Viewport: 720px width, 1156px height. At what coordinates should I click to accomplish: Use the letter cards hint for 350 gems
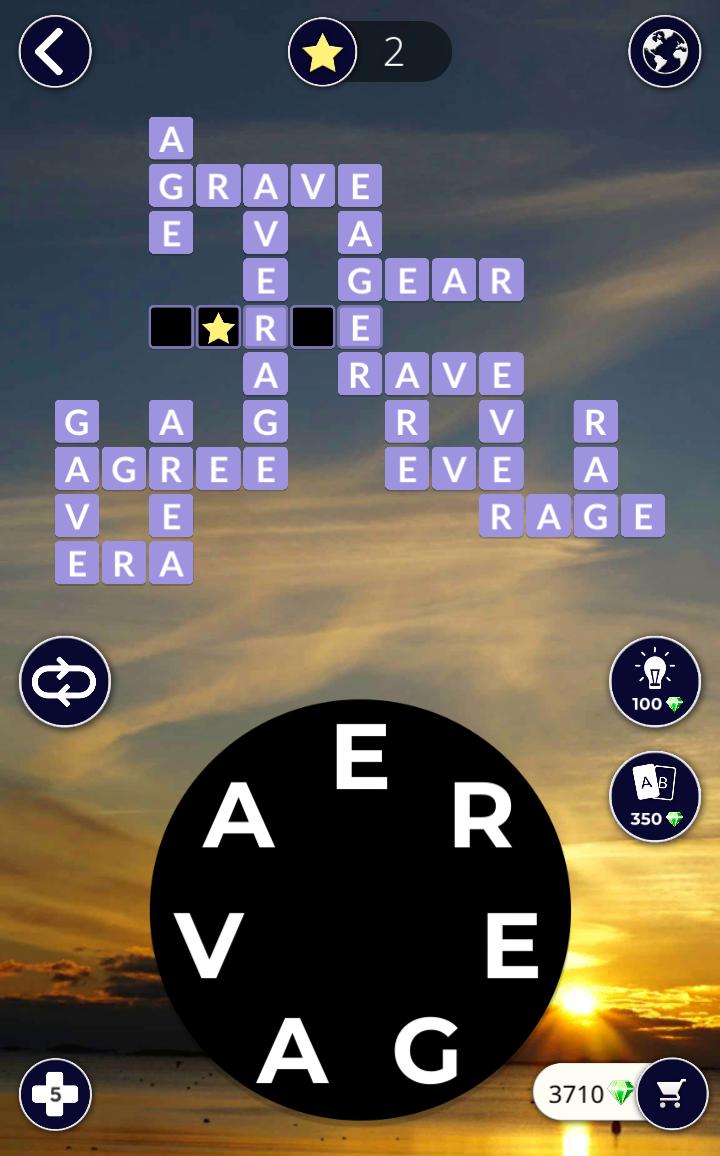[x=655, y=796]
